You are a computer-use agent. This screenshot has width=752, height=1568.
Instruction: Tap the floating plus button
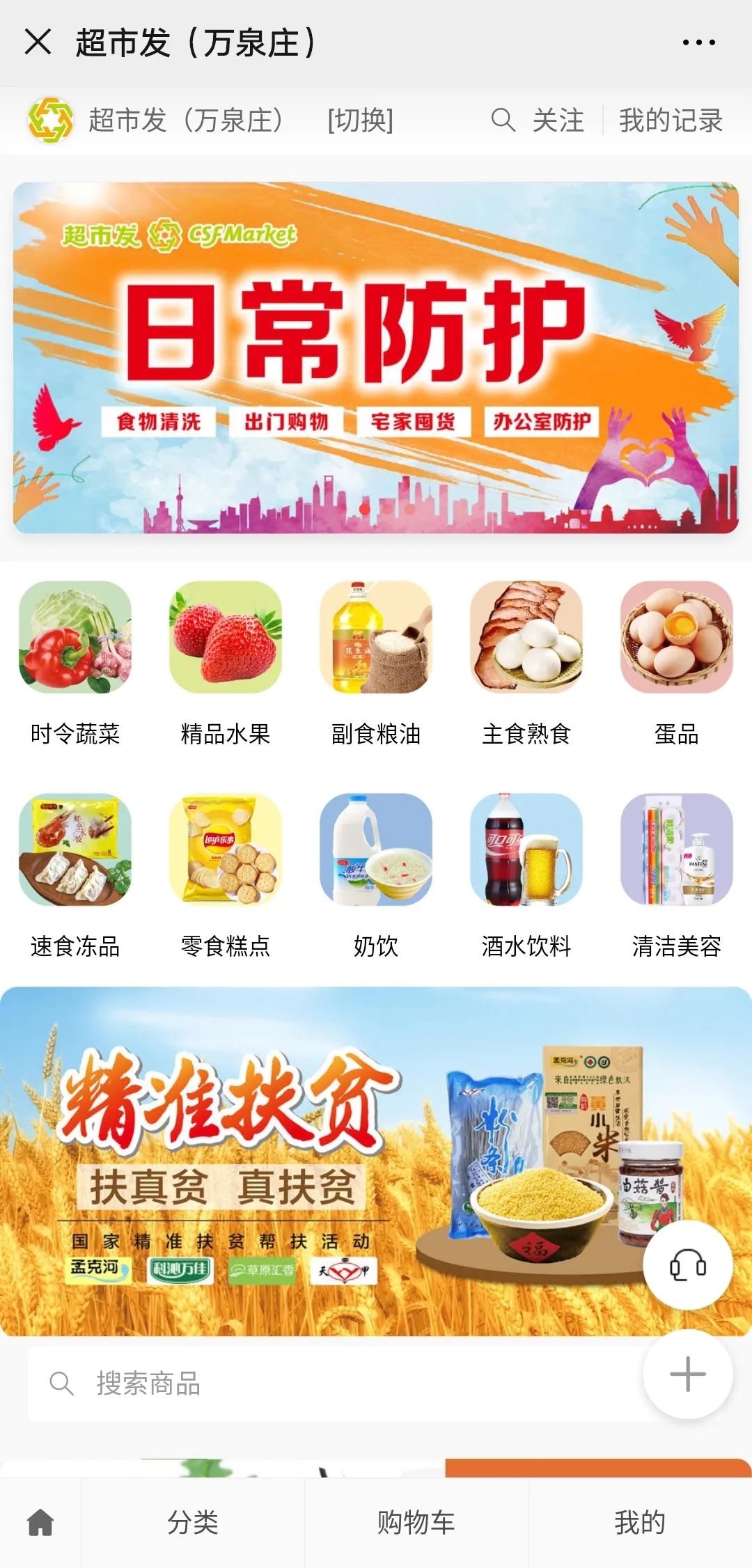point(688,1374)
